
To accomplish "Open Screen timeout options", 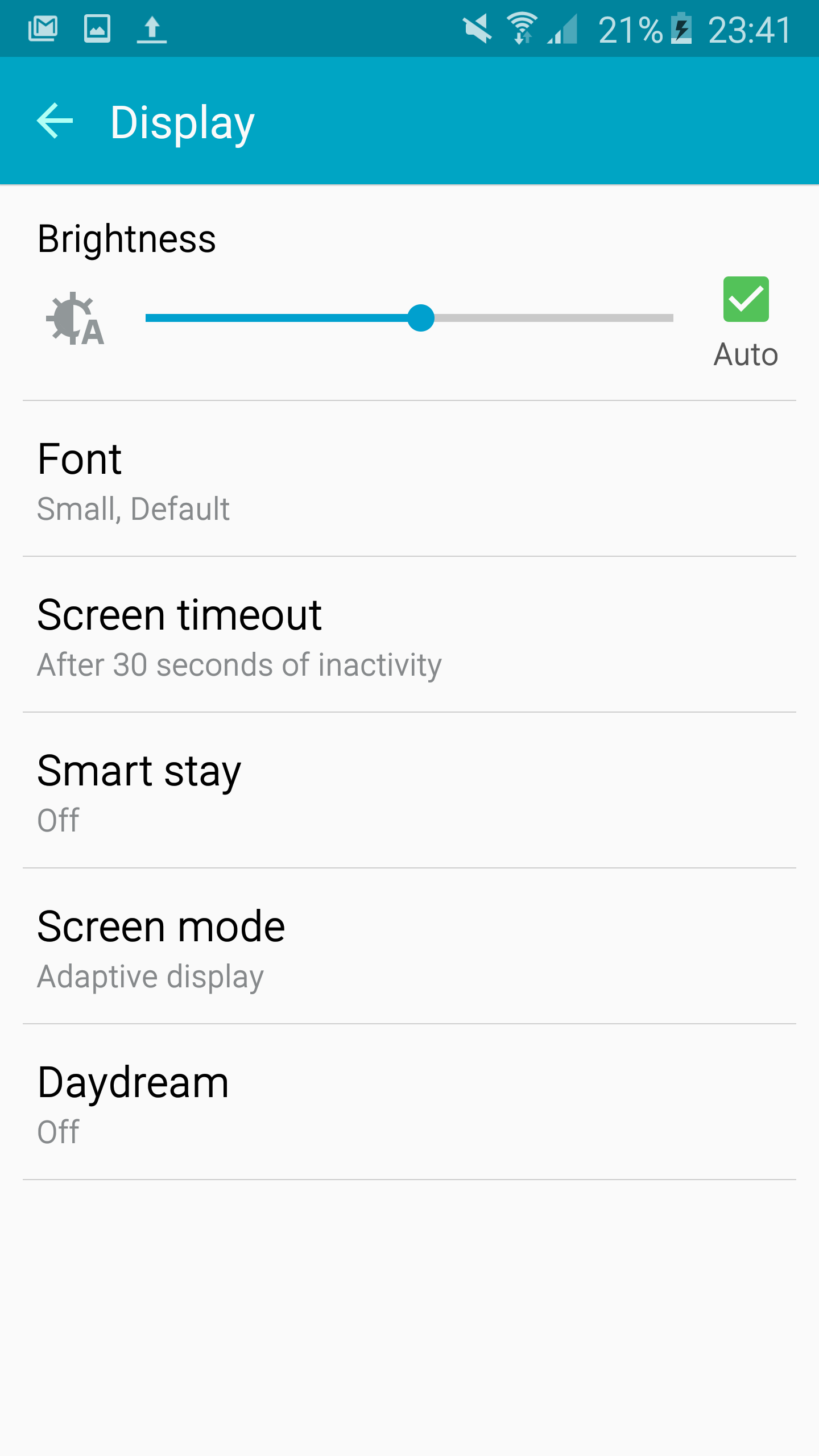I will [x=409, y=635].
